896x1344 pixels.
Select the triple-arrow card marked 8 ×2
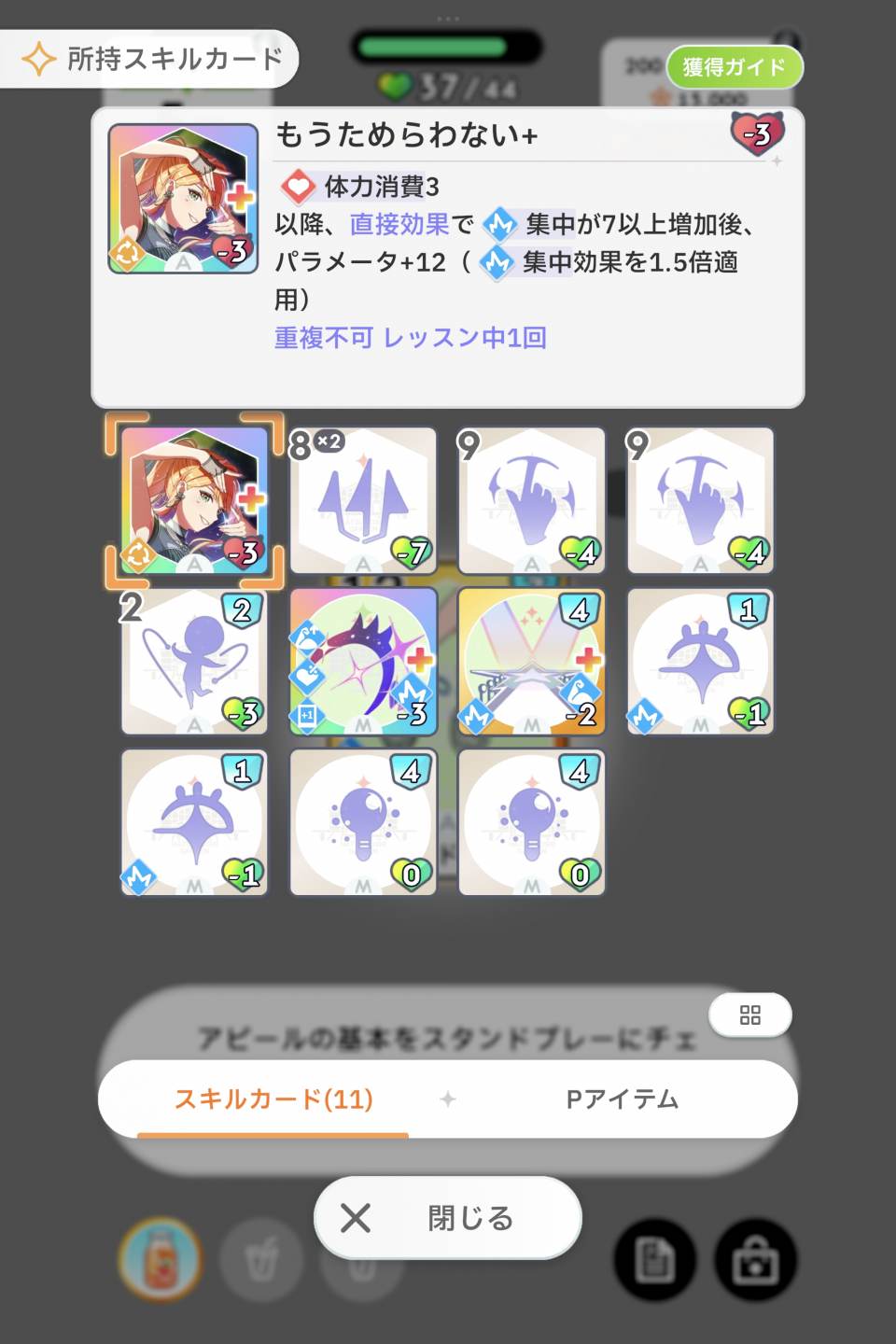tap(363, 501)
